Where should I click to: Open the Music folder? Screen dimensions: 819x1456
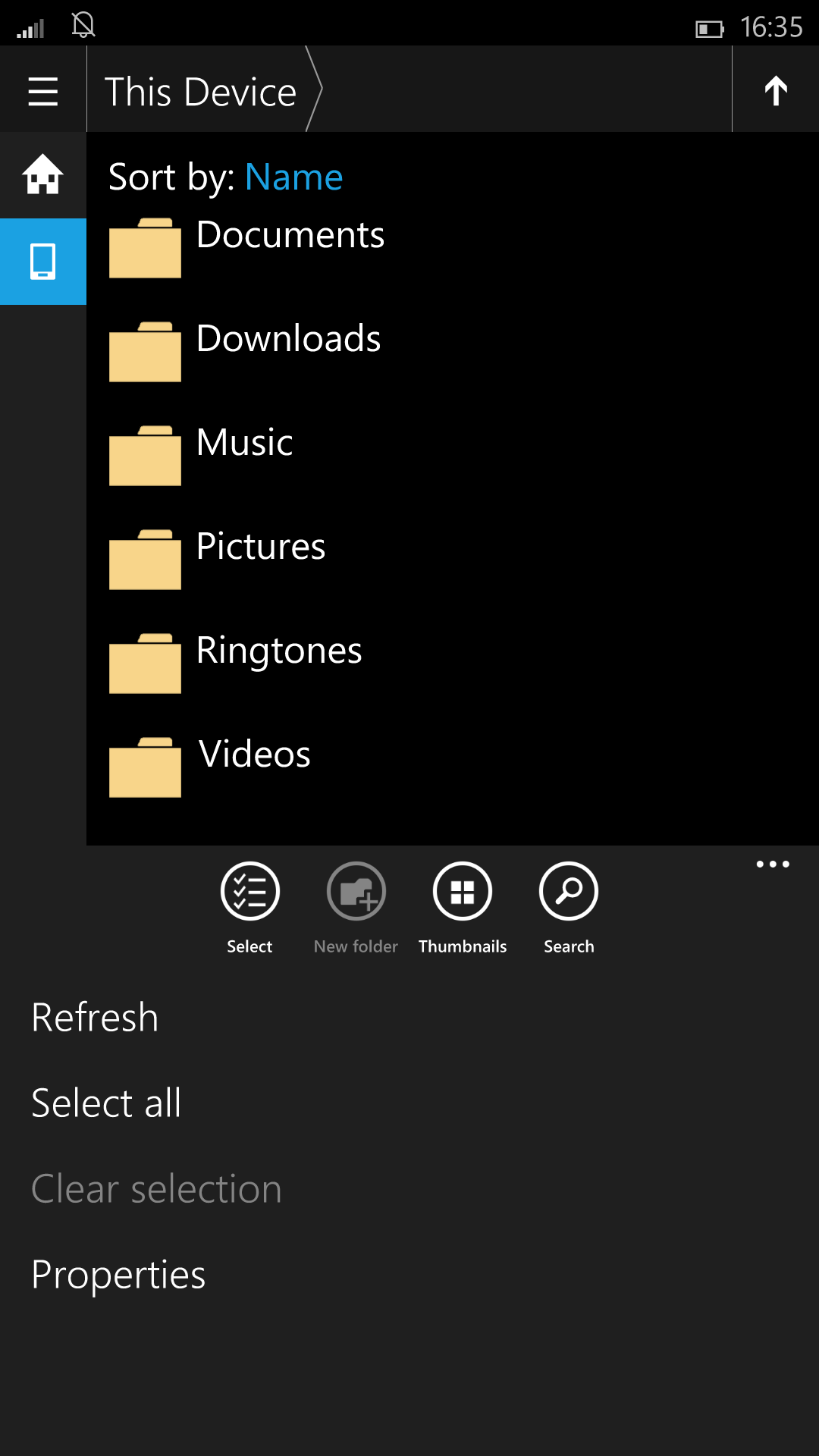coord(453,454)
